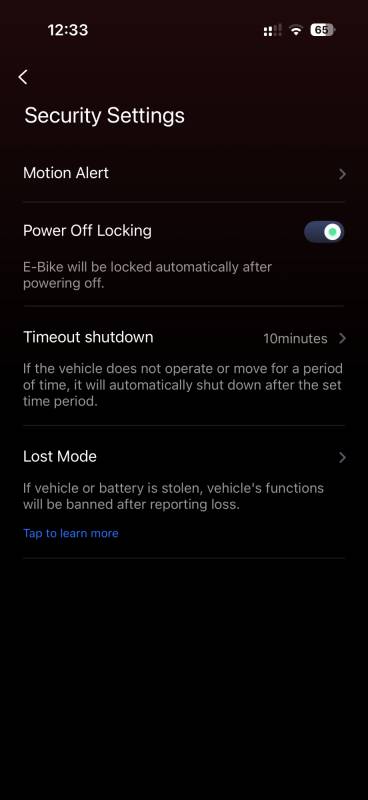Open Lost Mode options
This screenshot has width=368, height=800.
(184, 457)
